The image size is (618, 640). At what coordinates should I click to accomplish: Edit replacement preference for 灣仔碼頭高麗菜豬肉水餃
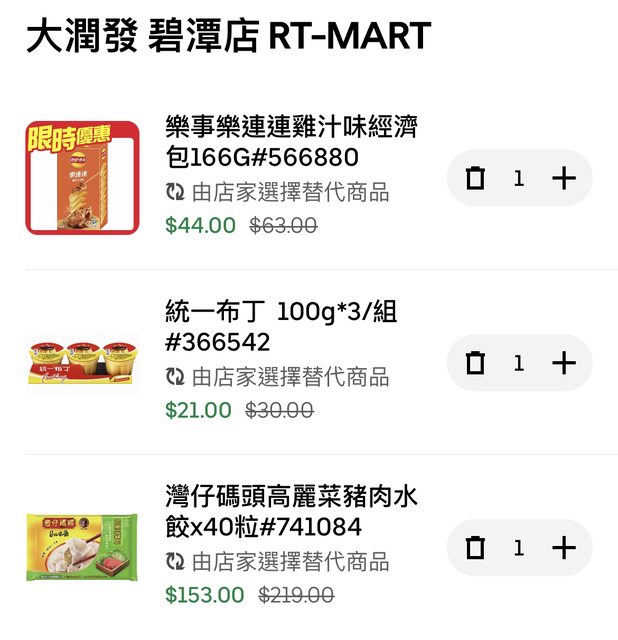[x=278, y=562]
